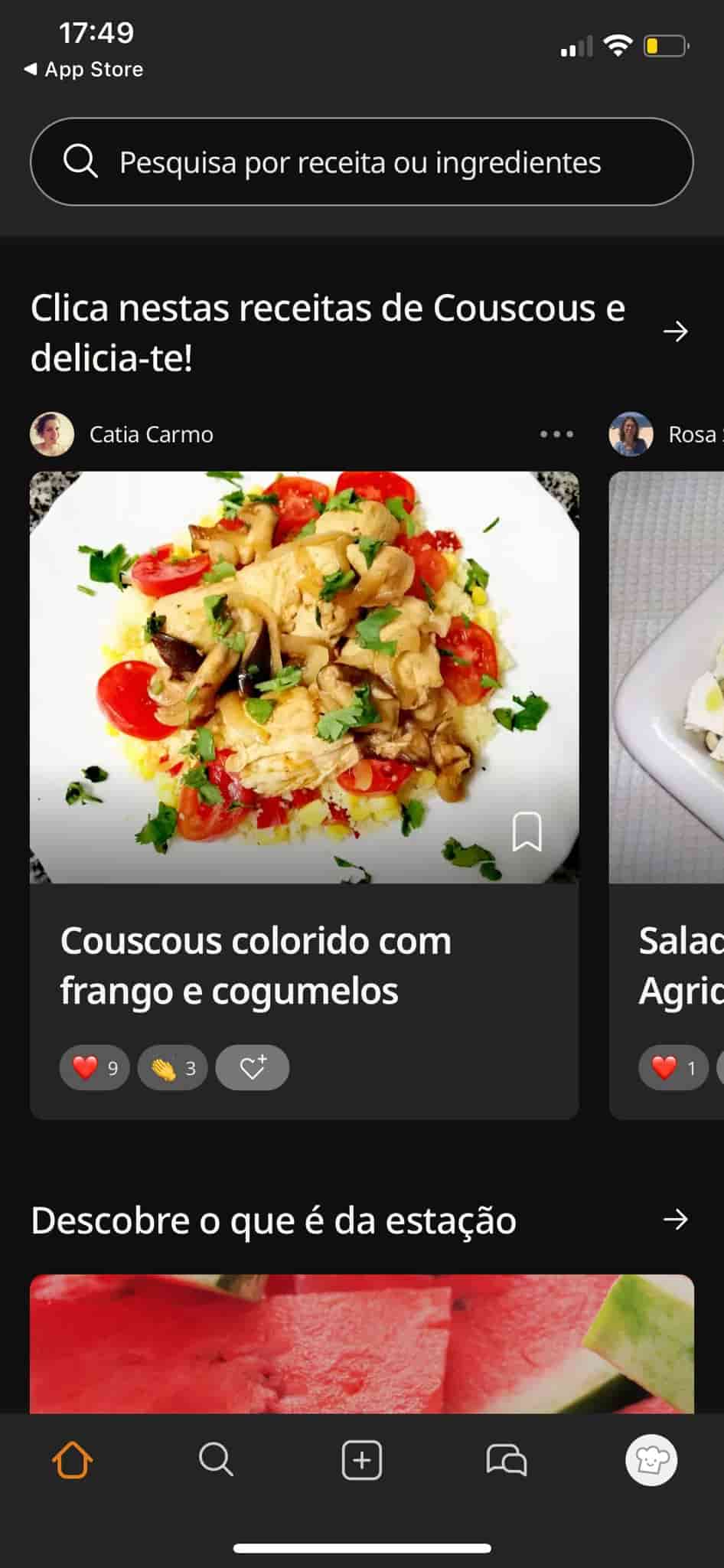Bookmark the Couscous colorido recipe

pos(527,831)
